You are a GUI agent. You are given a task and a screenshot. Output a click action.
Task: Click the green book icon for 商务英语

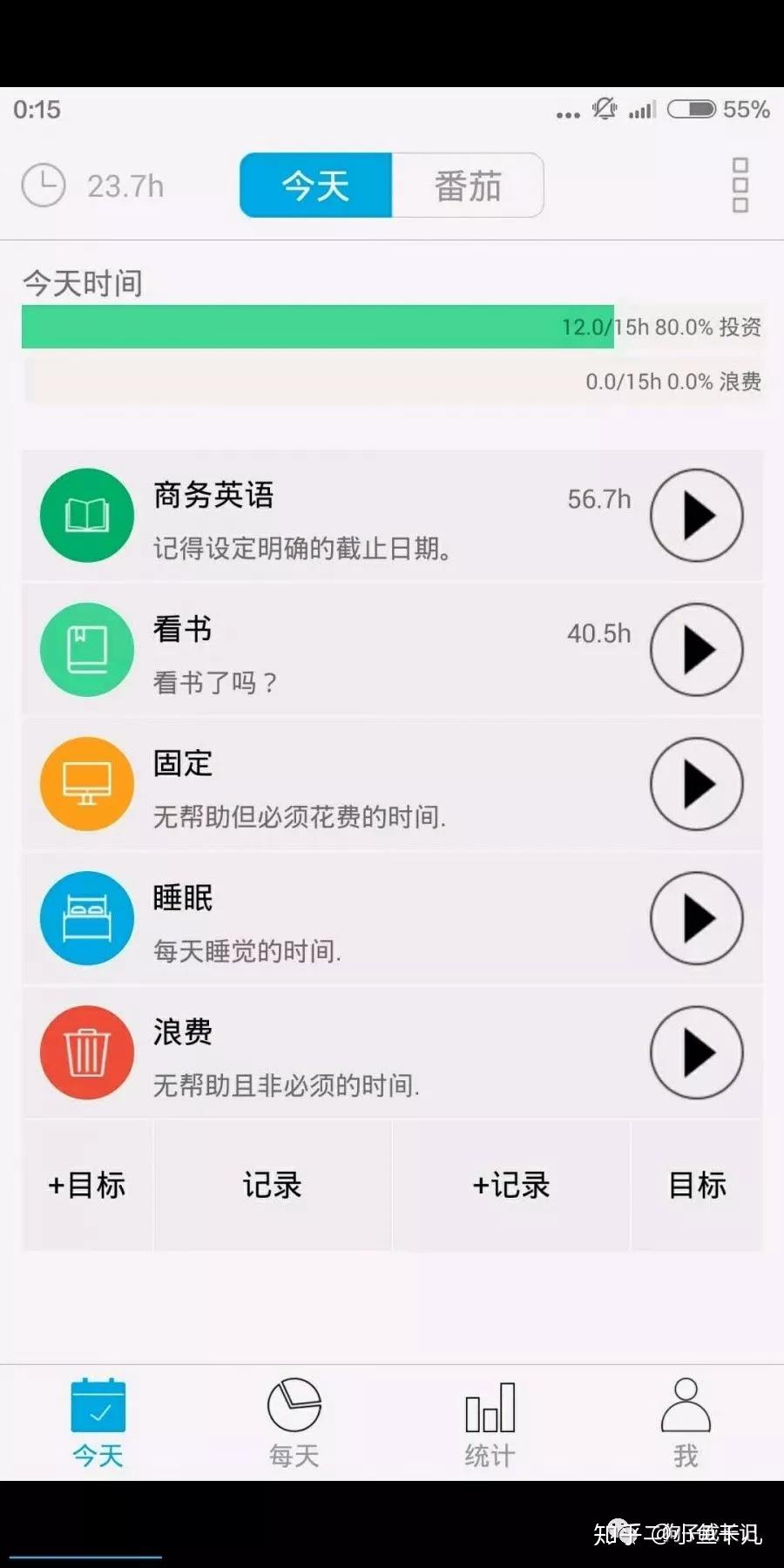(86, 516)
